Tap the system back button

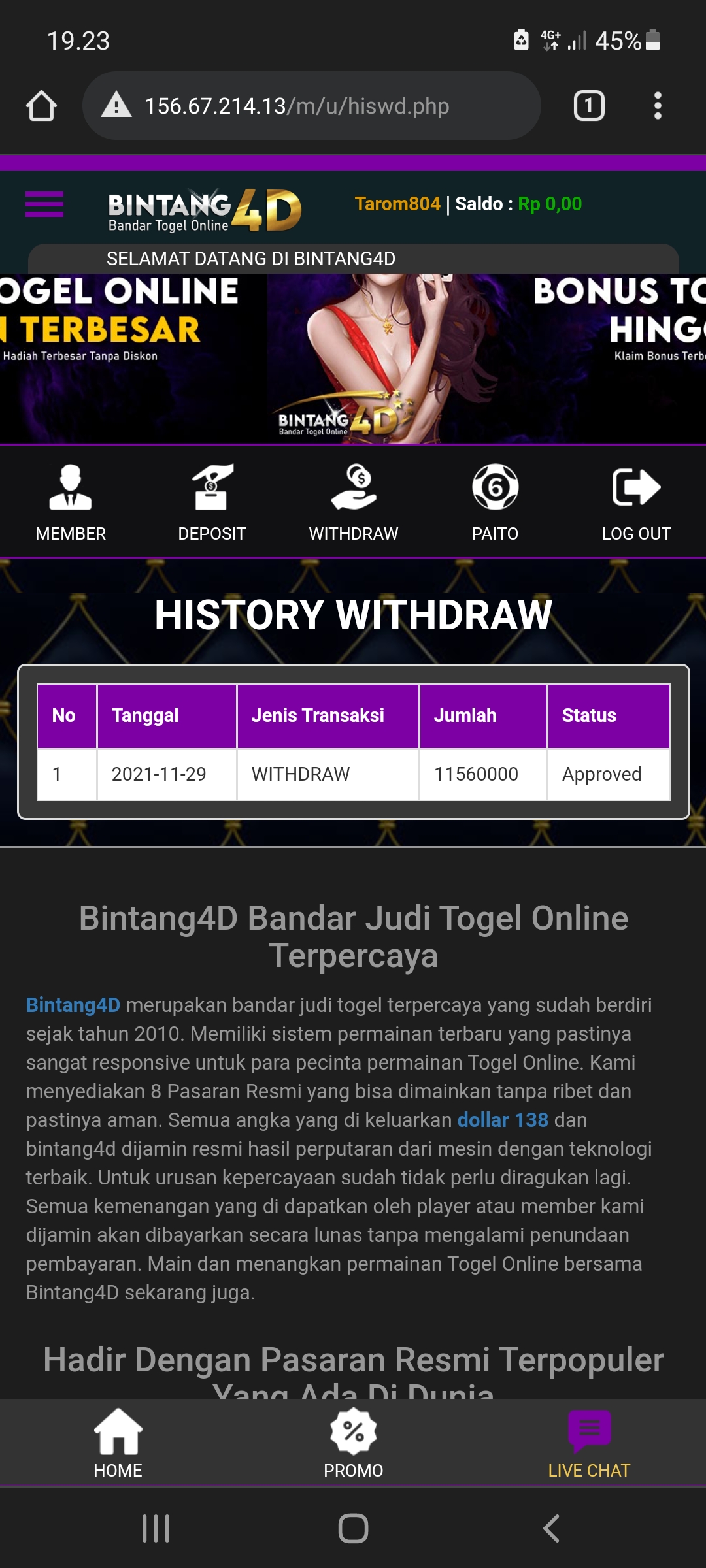point(551,1529)
